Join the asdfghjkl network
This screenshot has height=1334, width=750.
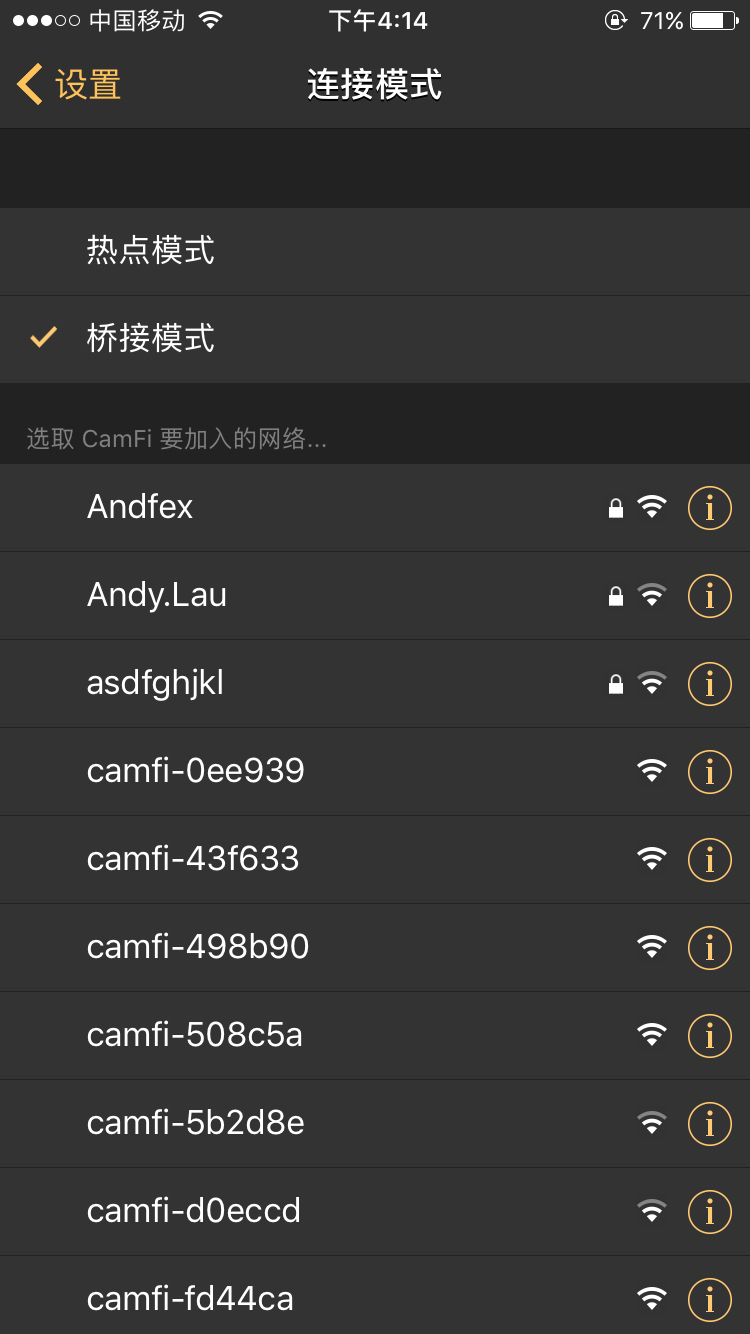(x=375, y=683)
